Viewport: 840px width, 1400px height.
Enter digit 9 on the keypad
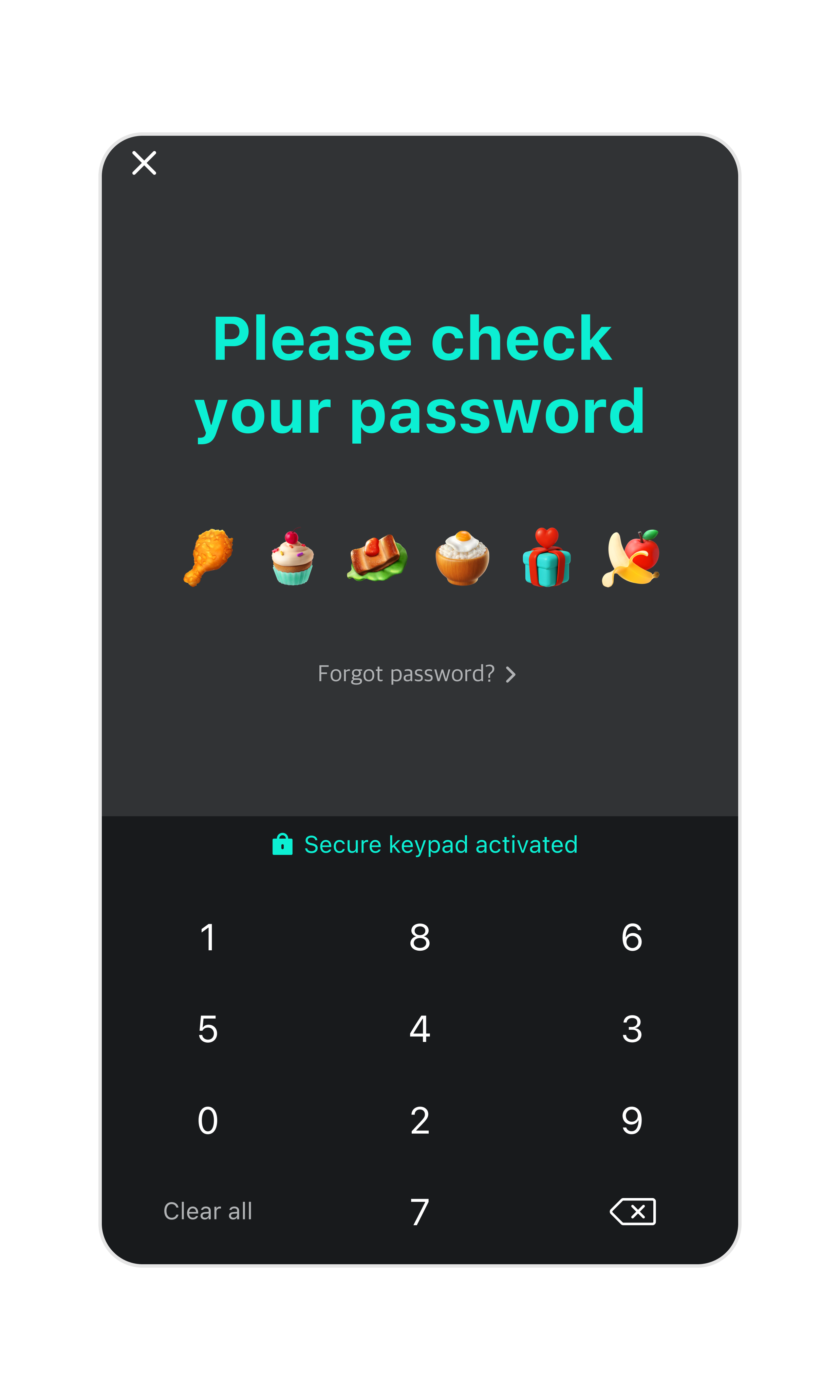[632, 1121]
